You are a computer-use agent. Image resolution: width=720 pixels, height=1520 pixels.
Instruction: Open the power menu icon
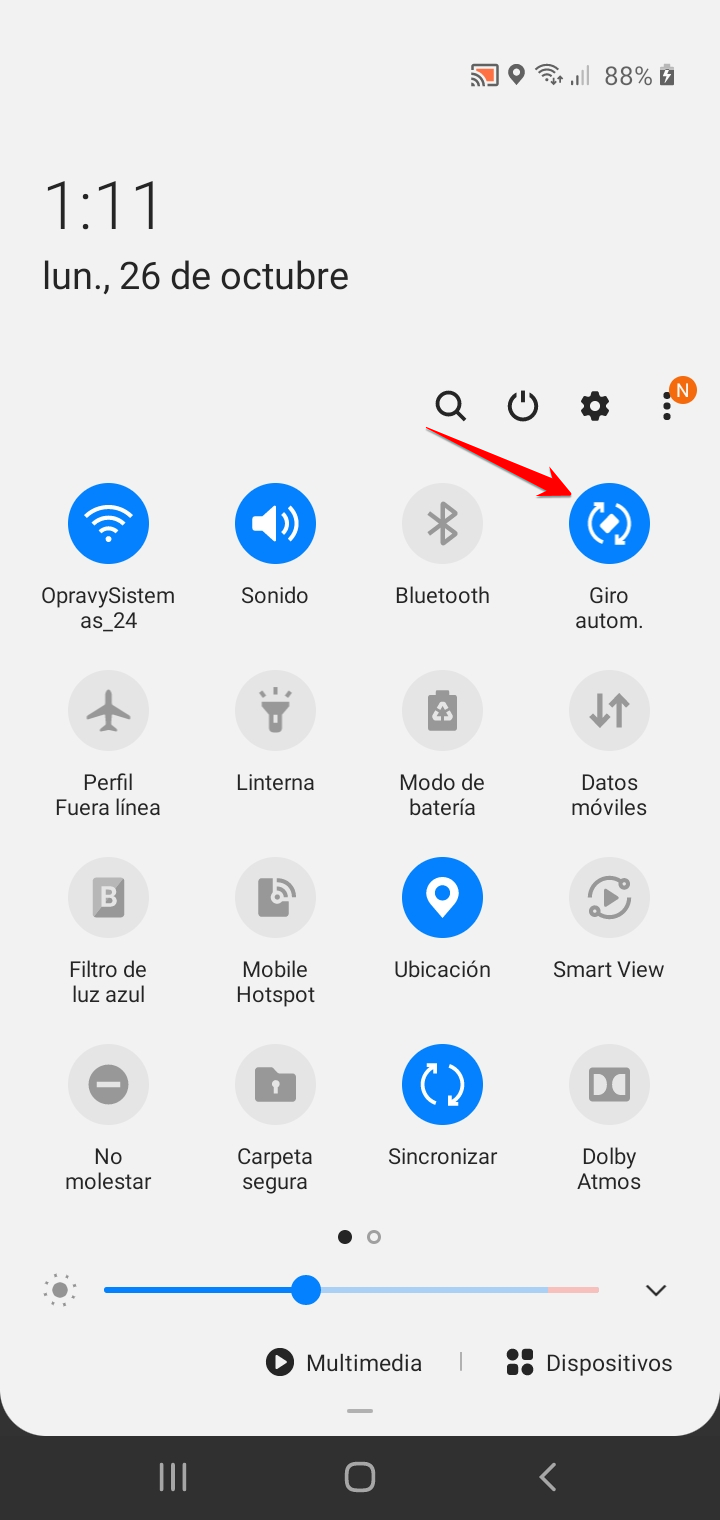[523, 406]
